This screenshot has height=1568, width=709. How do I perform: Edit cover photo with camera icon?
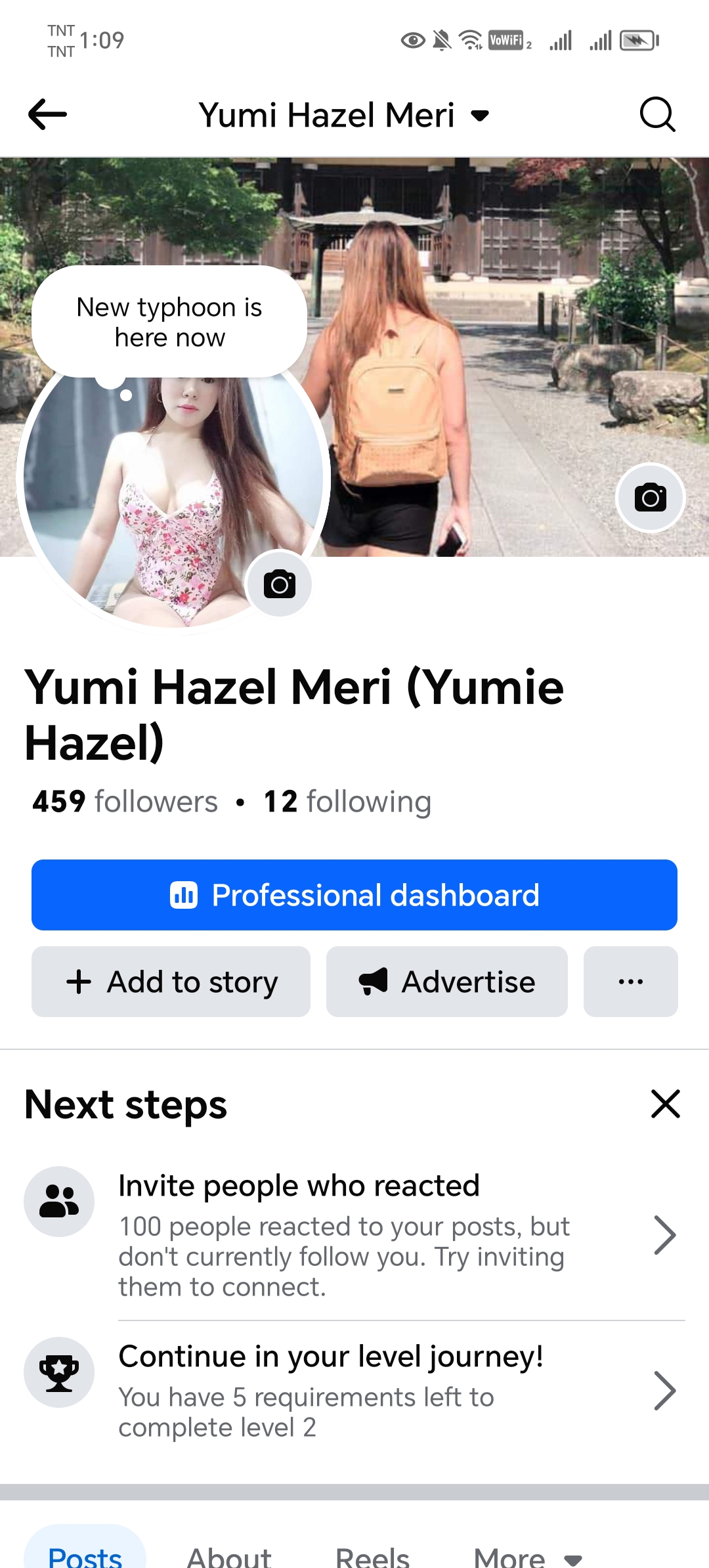(x=650, y=498)
